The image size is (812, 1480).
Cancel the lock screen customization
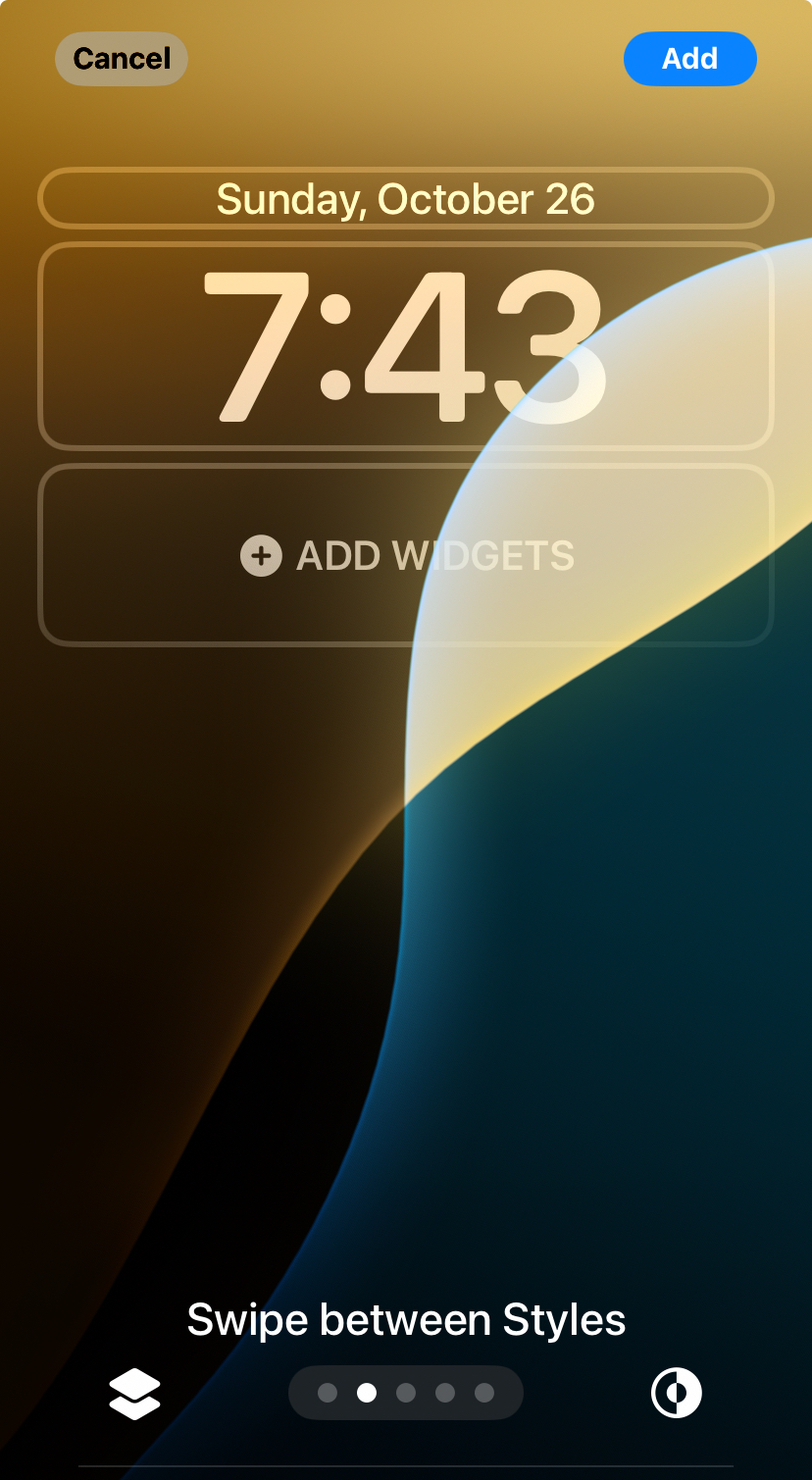(121, 59)
